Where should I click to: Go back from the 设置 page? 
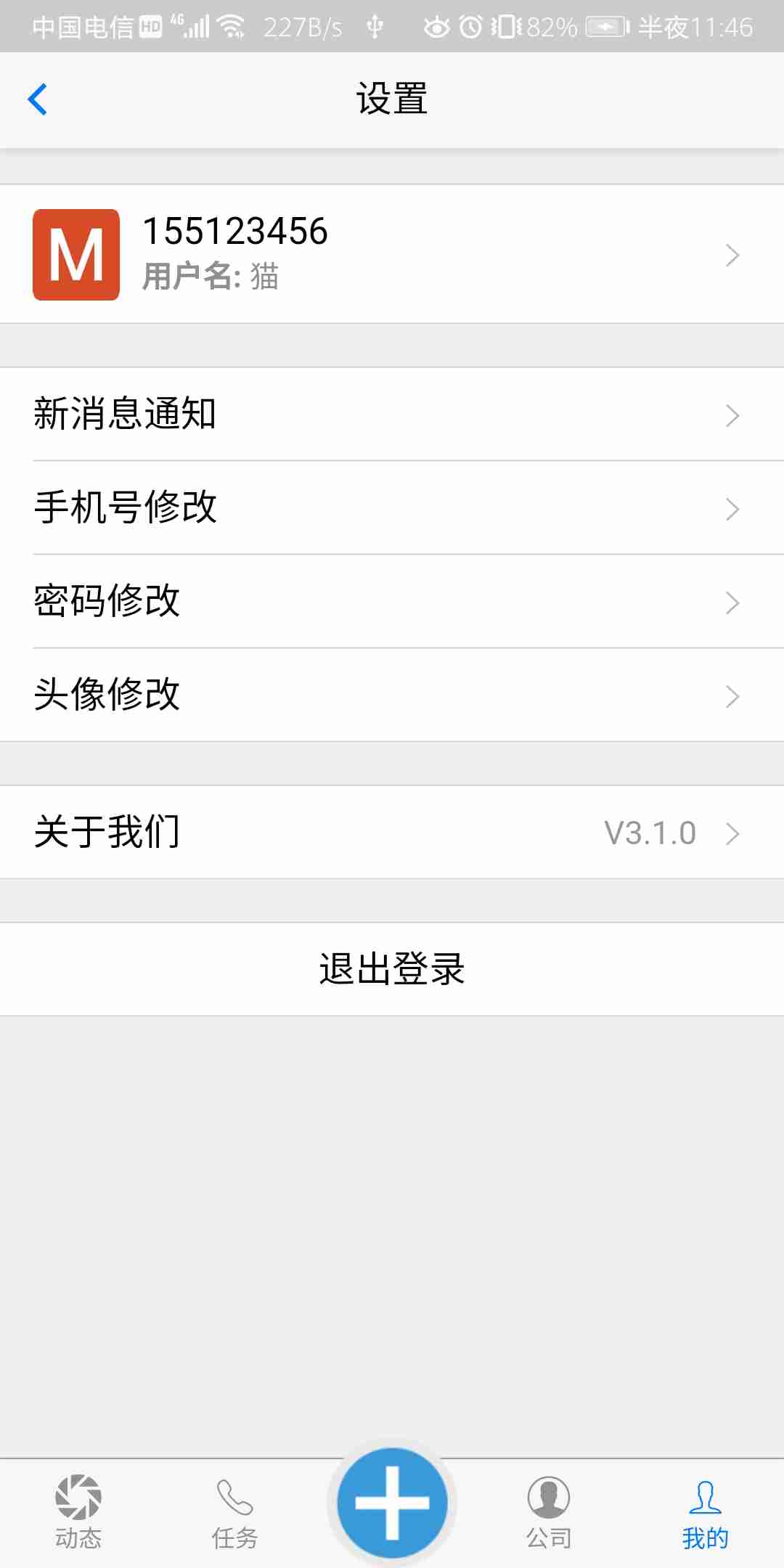click(x=38, y=99)
